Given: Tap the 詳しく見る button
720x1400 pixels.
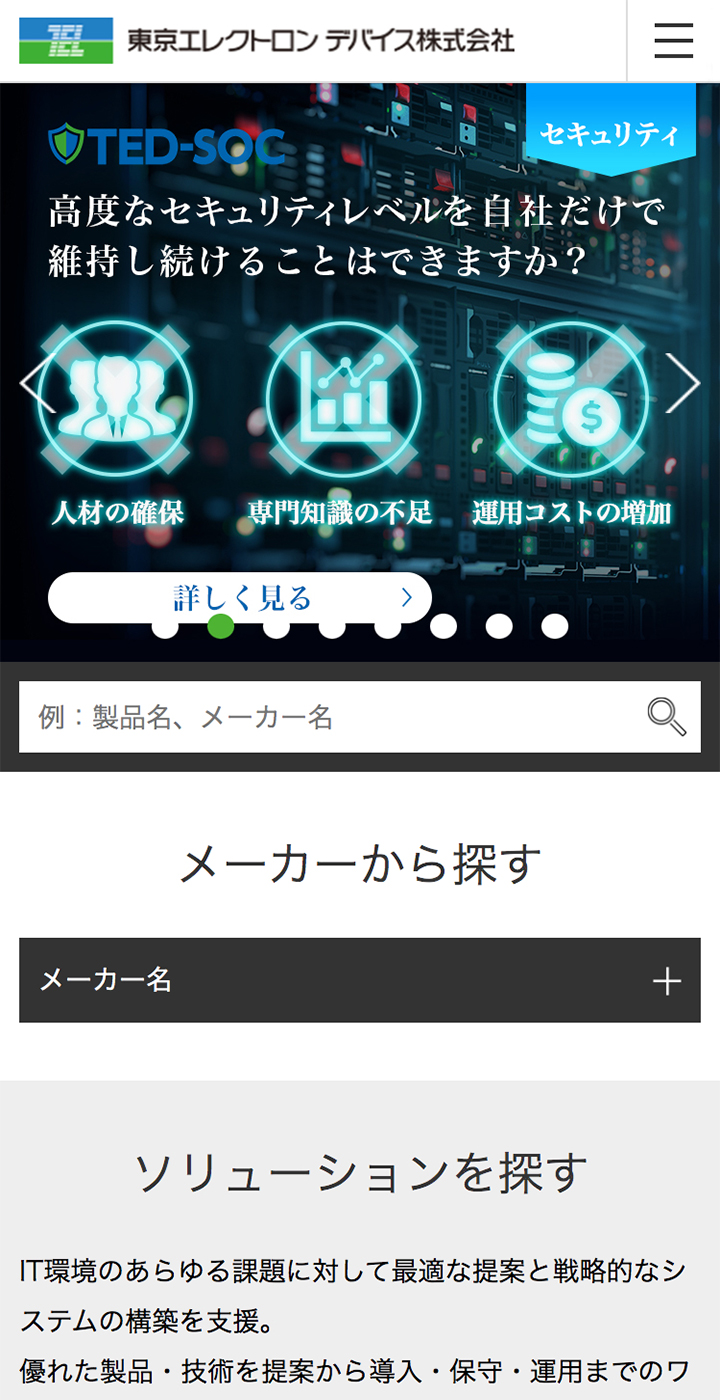Looking at the screenshot, I should click(x=240, y=596).
